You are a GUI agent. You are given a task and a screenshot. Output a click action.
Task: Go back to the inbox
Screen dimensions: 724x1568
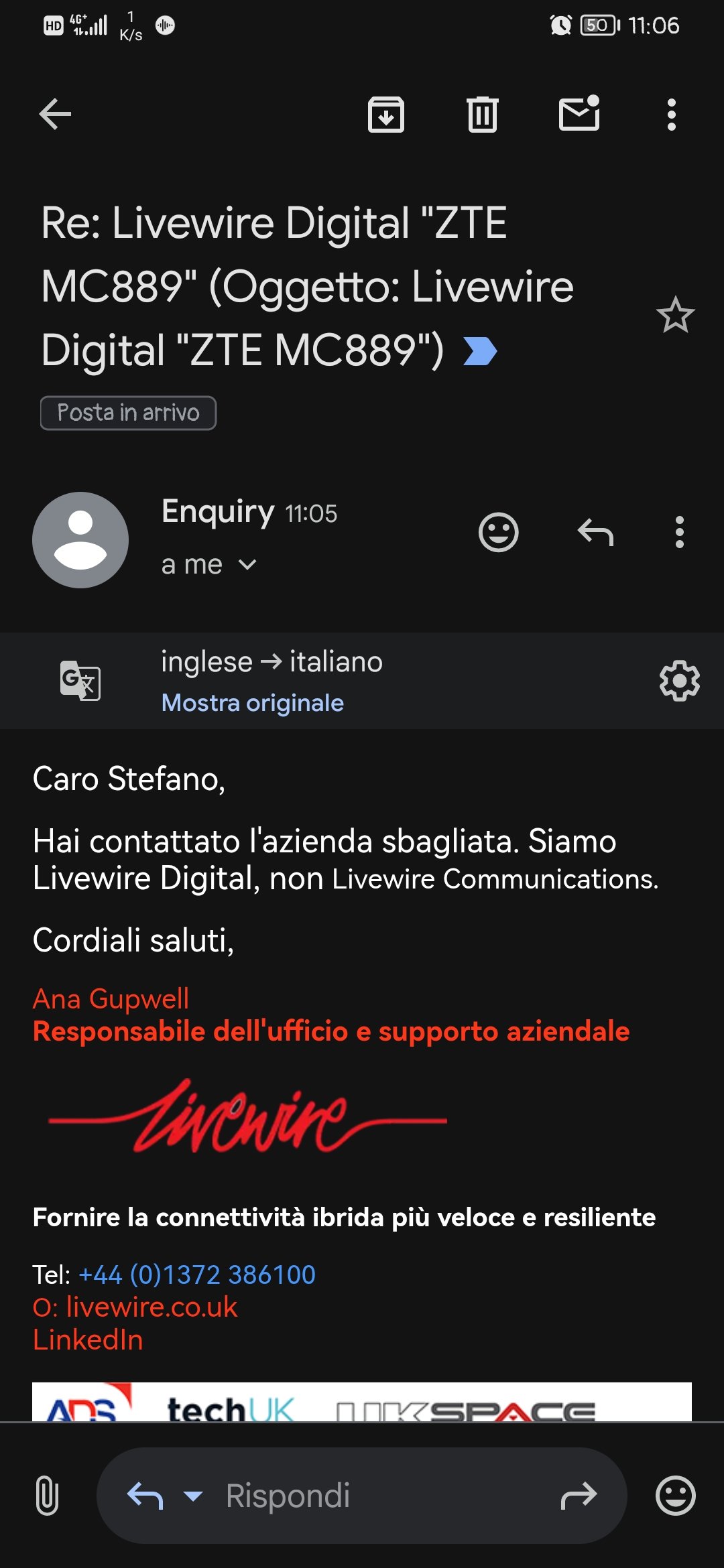[55, 114]
